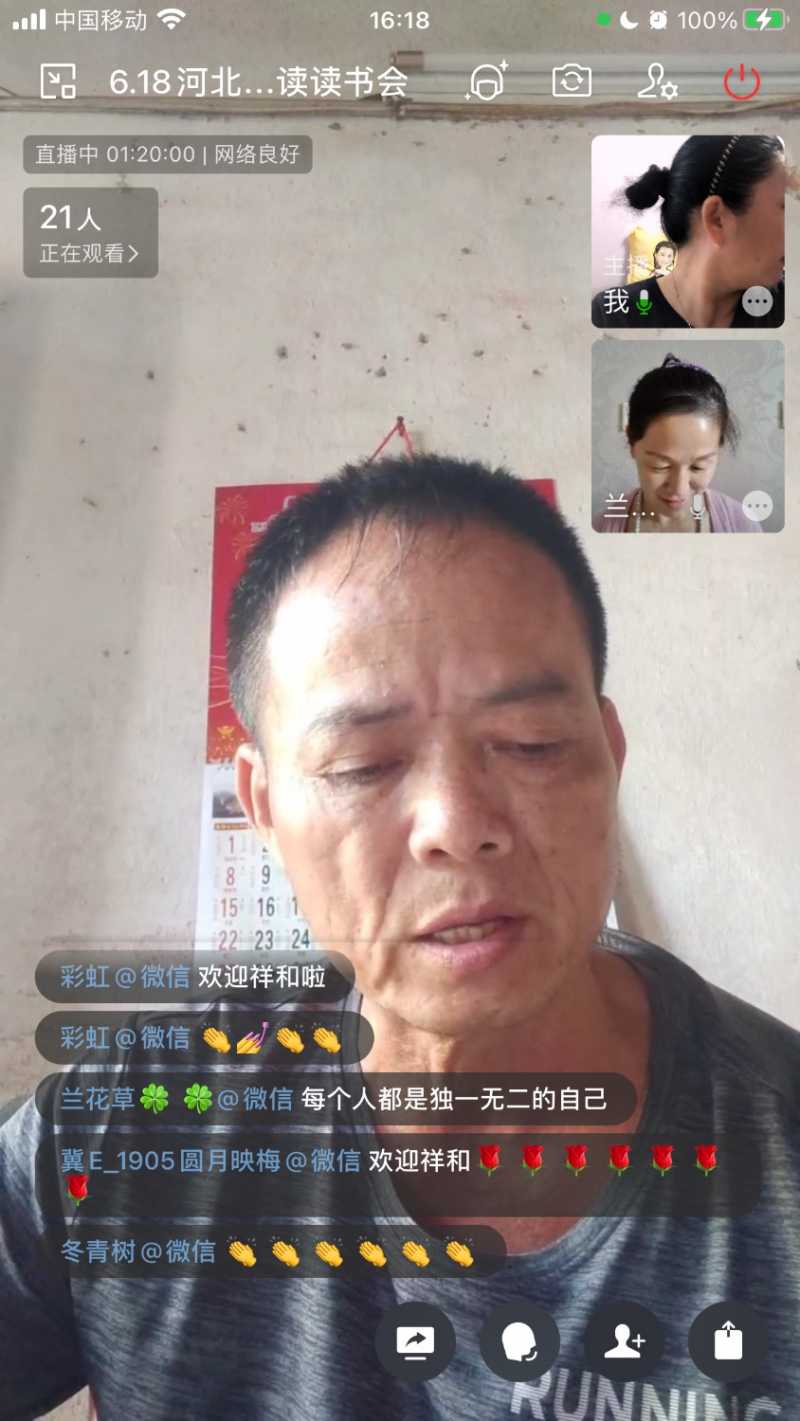Start screen sharing
Image resolution: width=800 pixels, height=1421 pixels.
[415, 1342]
